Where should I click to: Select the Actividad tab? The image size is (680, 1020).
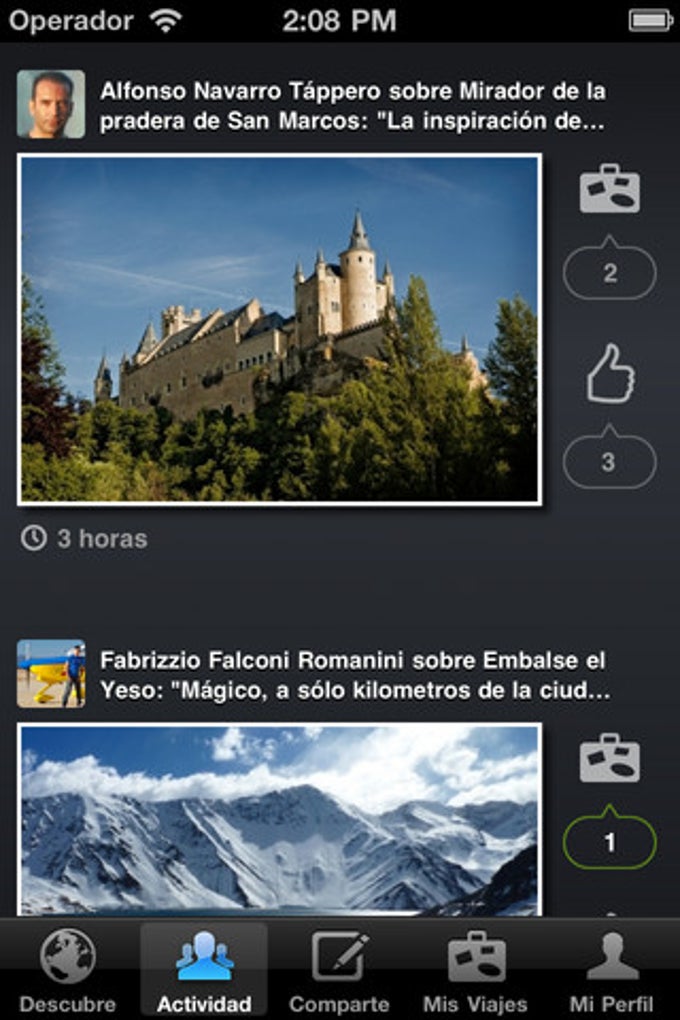pos(204,970)
